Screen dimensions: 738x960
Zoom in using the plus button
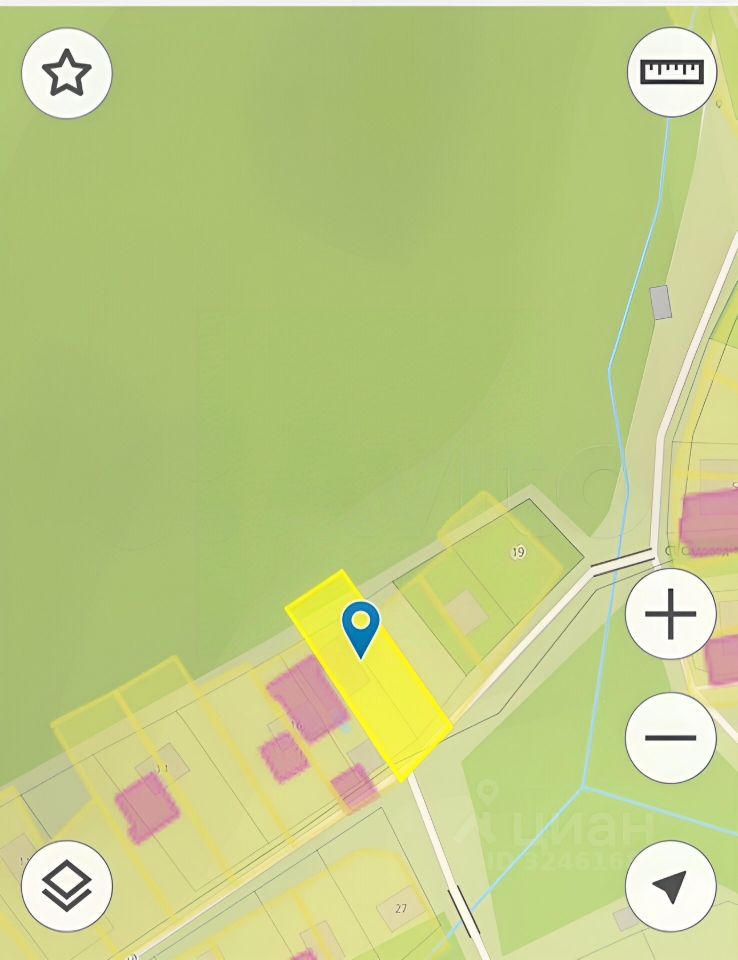670,614
